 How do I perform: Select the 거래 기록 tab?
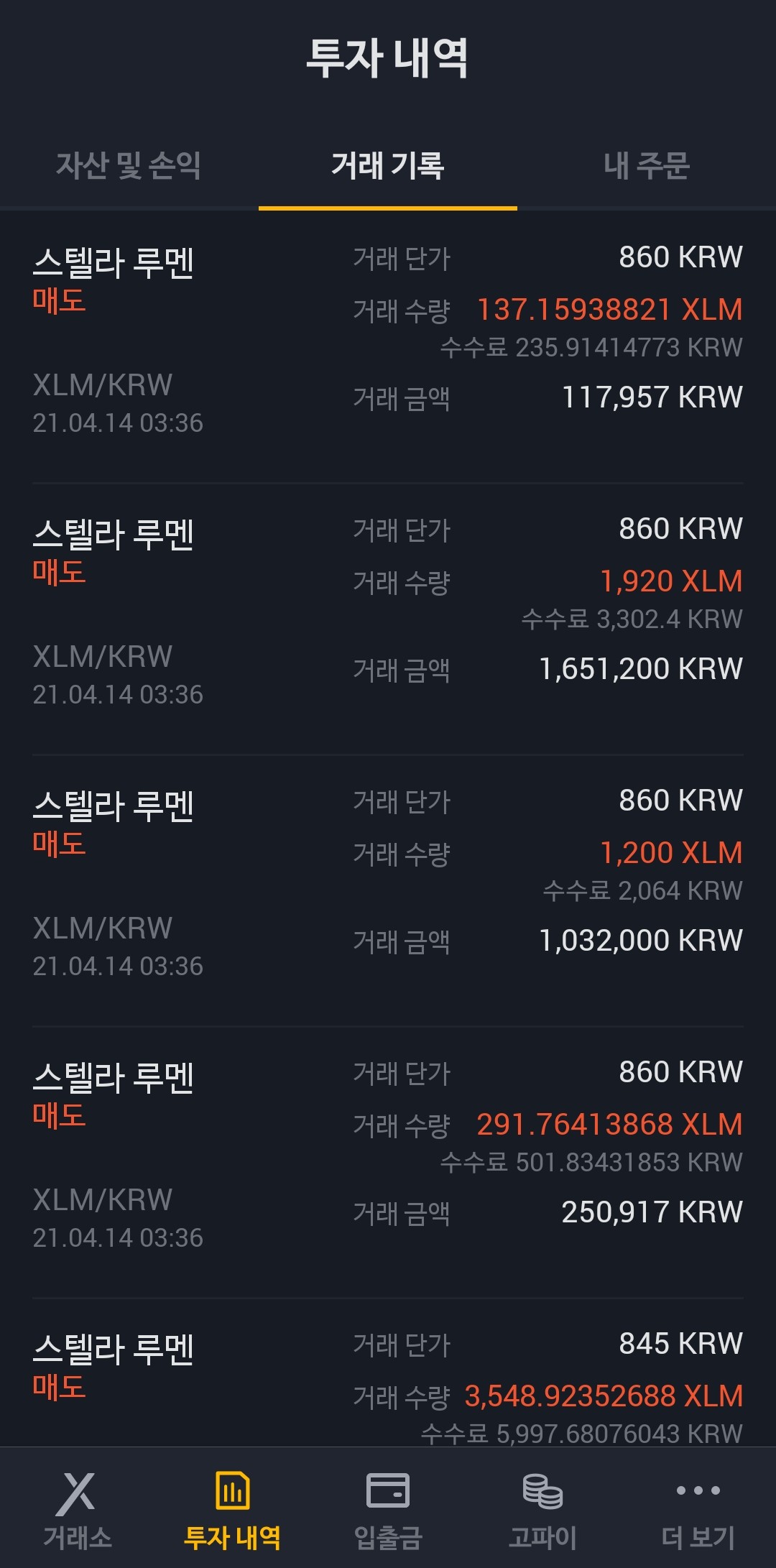pos(388,165)
